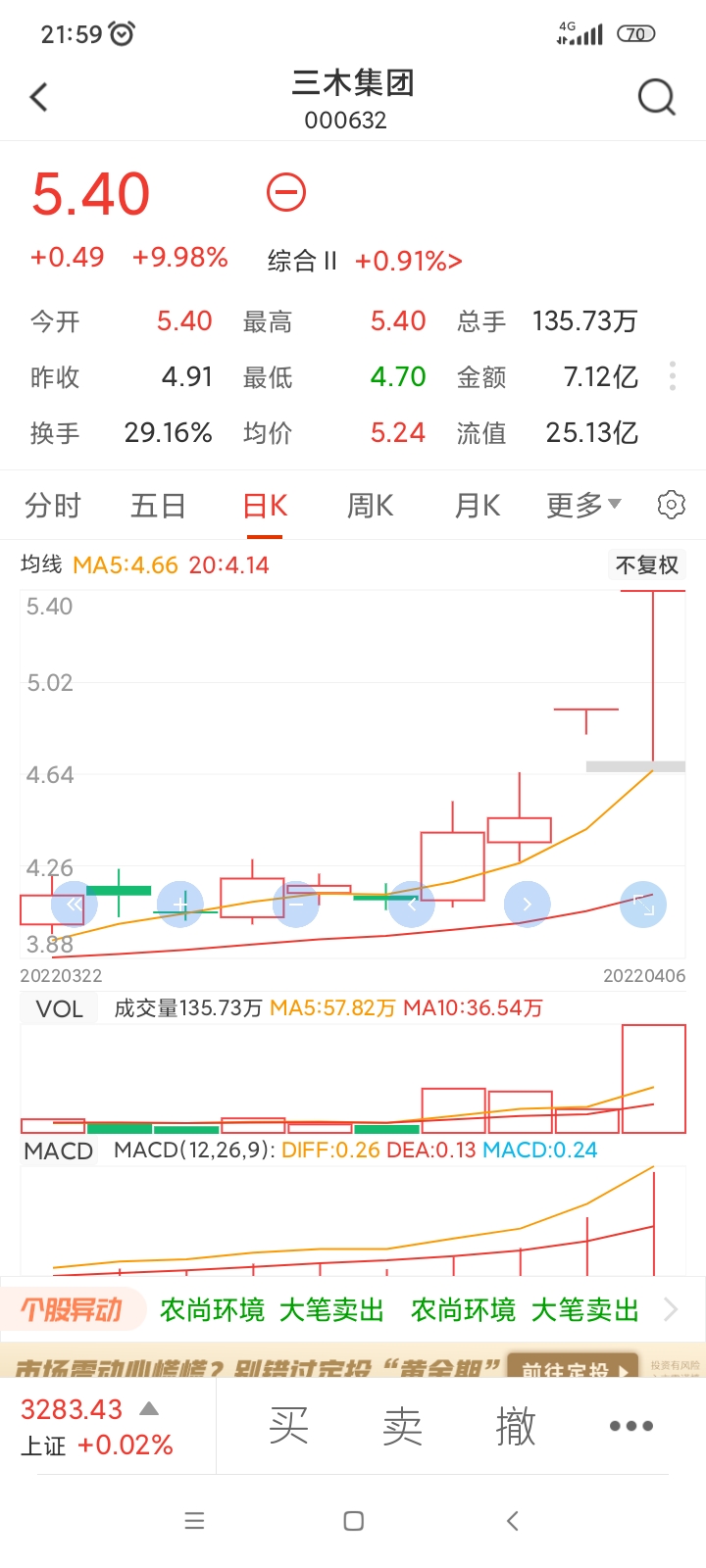Zoom in the K-line chart
This screenshot has height=1568, width=706.
tap(180, 905)
